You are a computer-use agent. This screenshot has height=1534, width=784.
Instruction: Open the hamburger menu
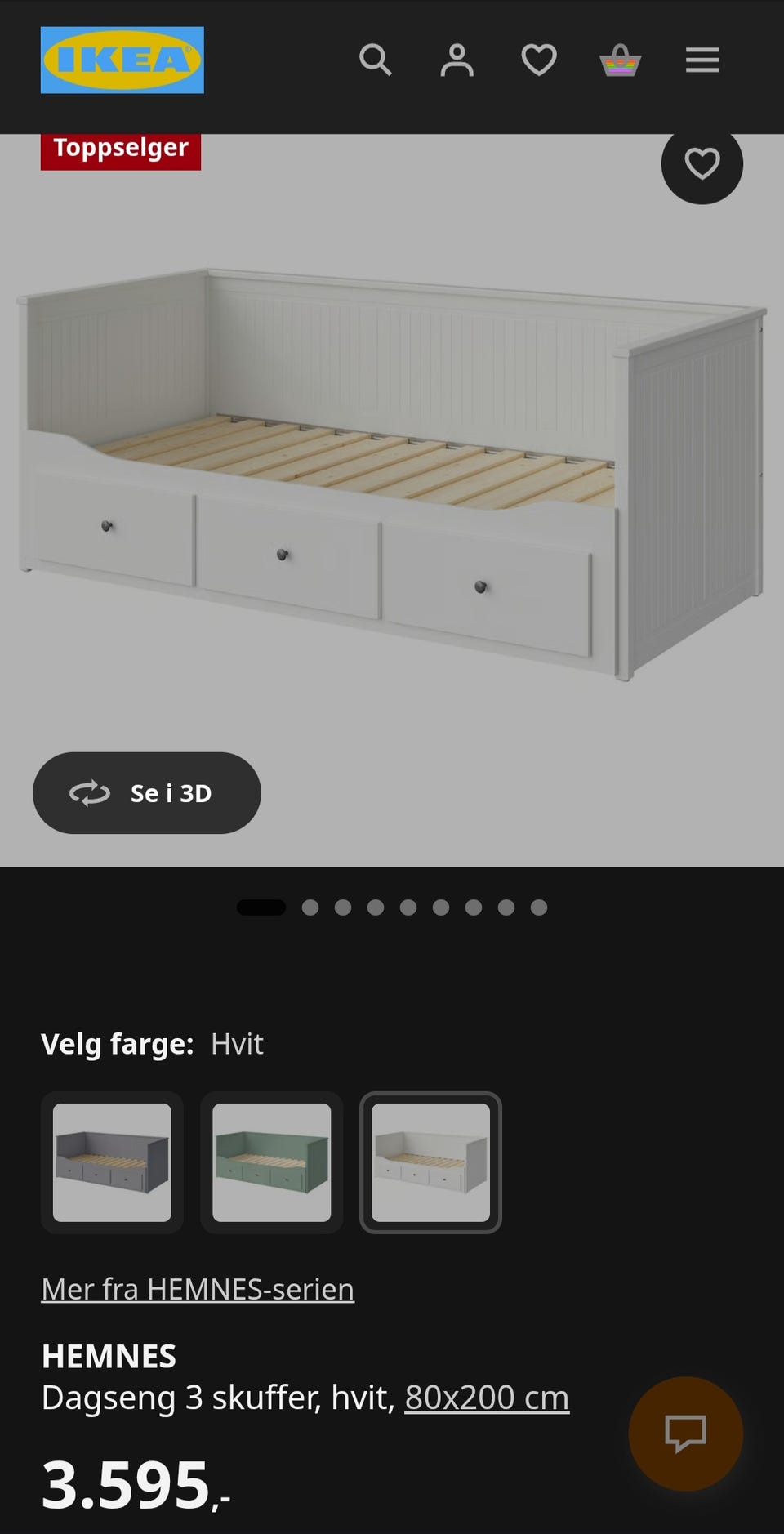coord(702,60)
